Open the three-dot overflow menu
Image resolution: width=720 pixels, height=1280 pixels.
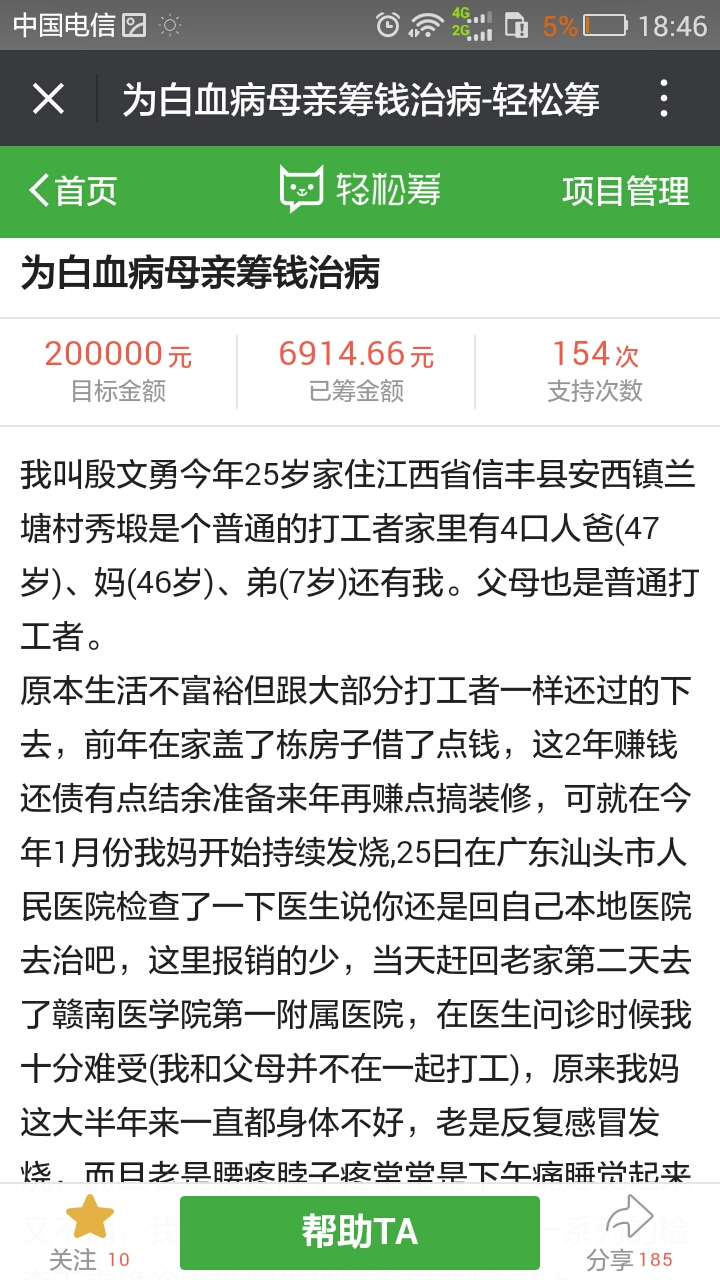(x=664, y=99)
